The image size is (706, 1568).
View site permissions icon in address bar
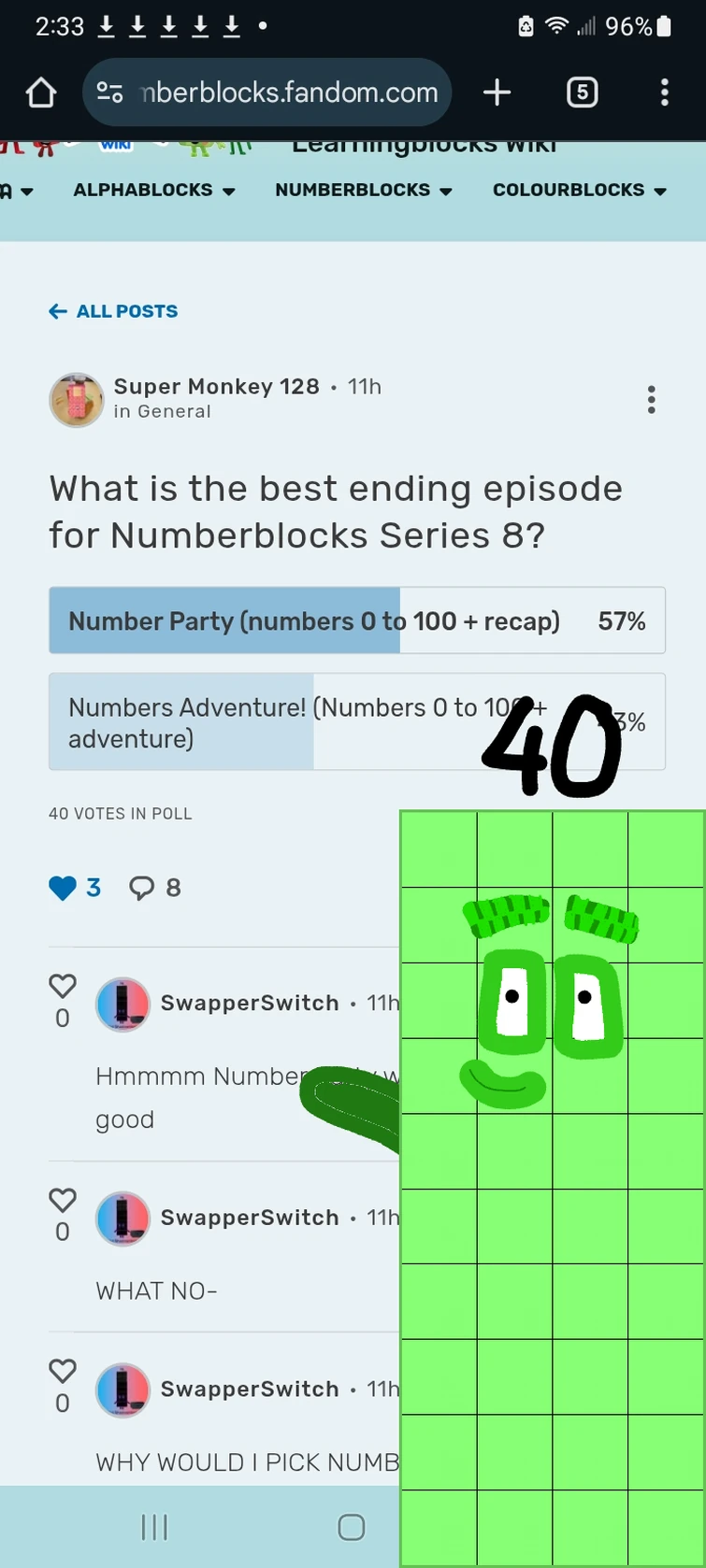(110, 93)
